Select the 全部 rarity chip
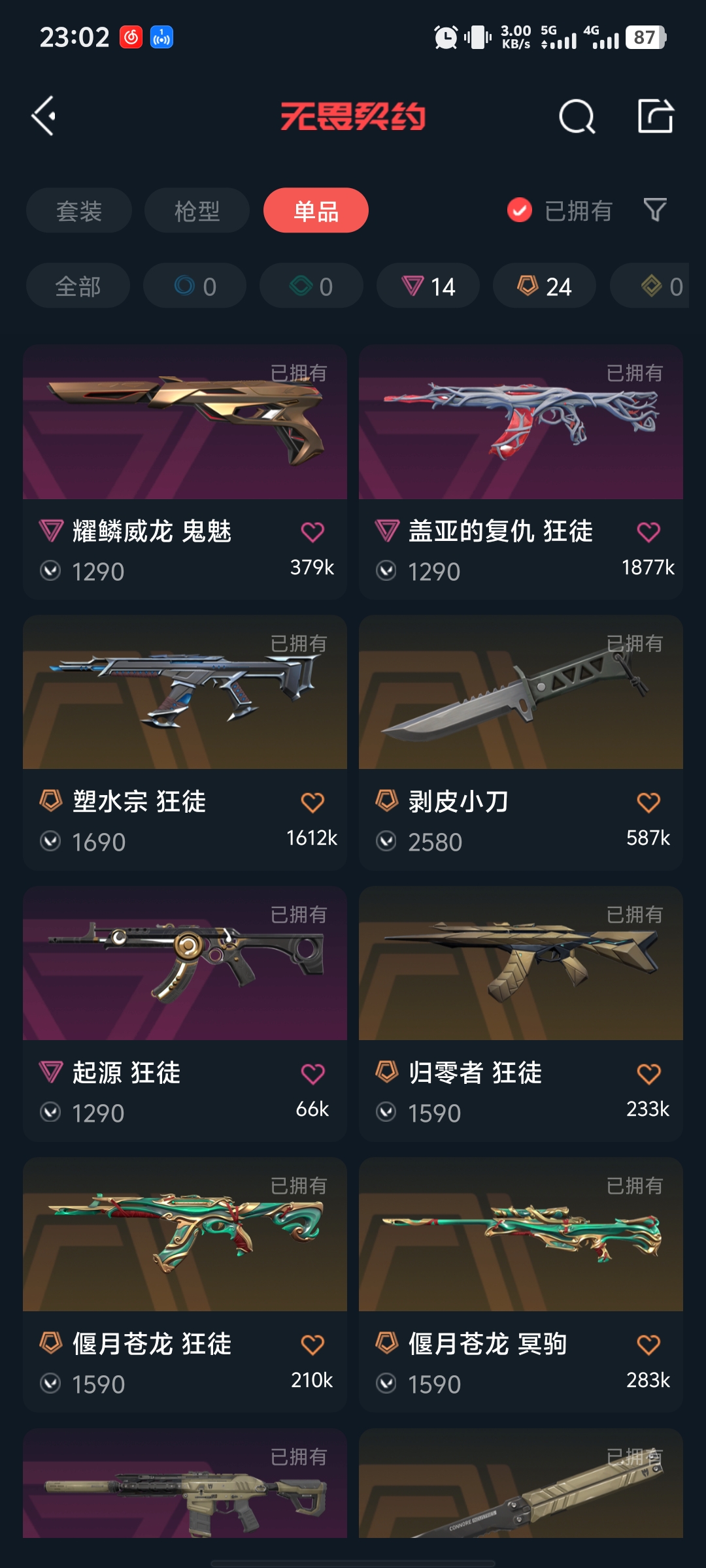Viewport: 706px width, 1568px height. [x=78, y=286]
